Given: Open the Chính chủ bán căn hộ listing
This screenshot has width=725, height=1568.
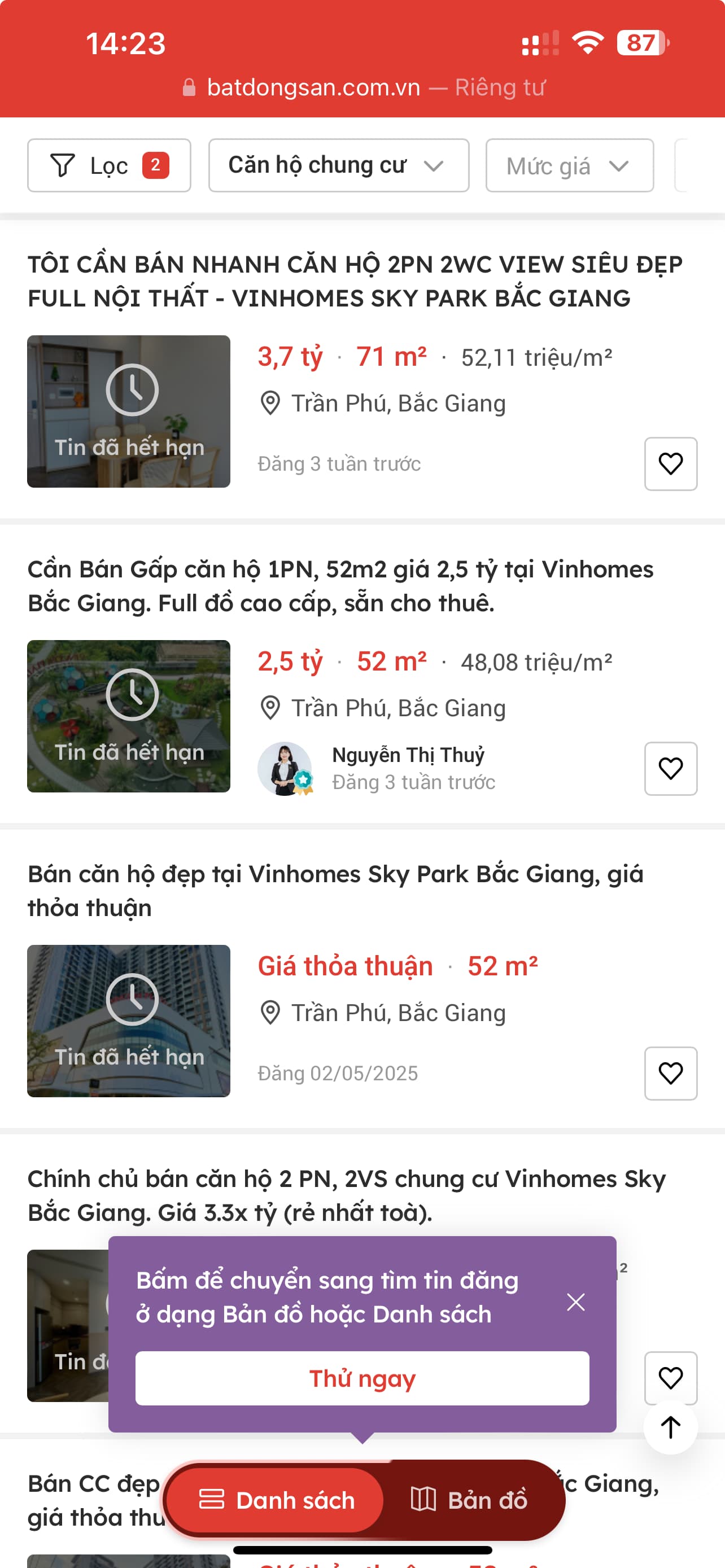Looking at the screenshot, I should pyautogui.click(x=346, y=1195).
